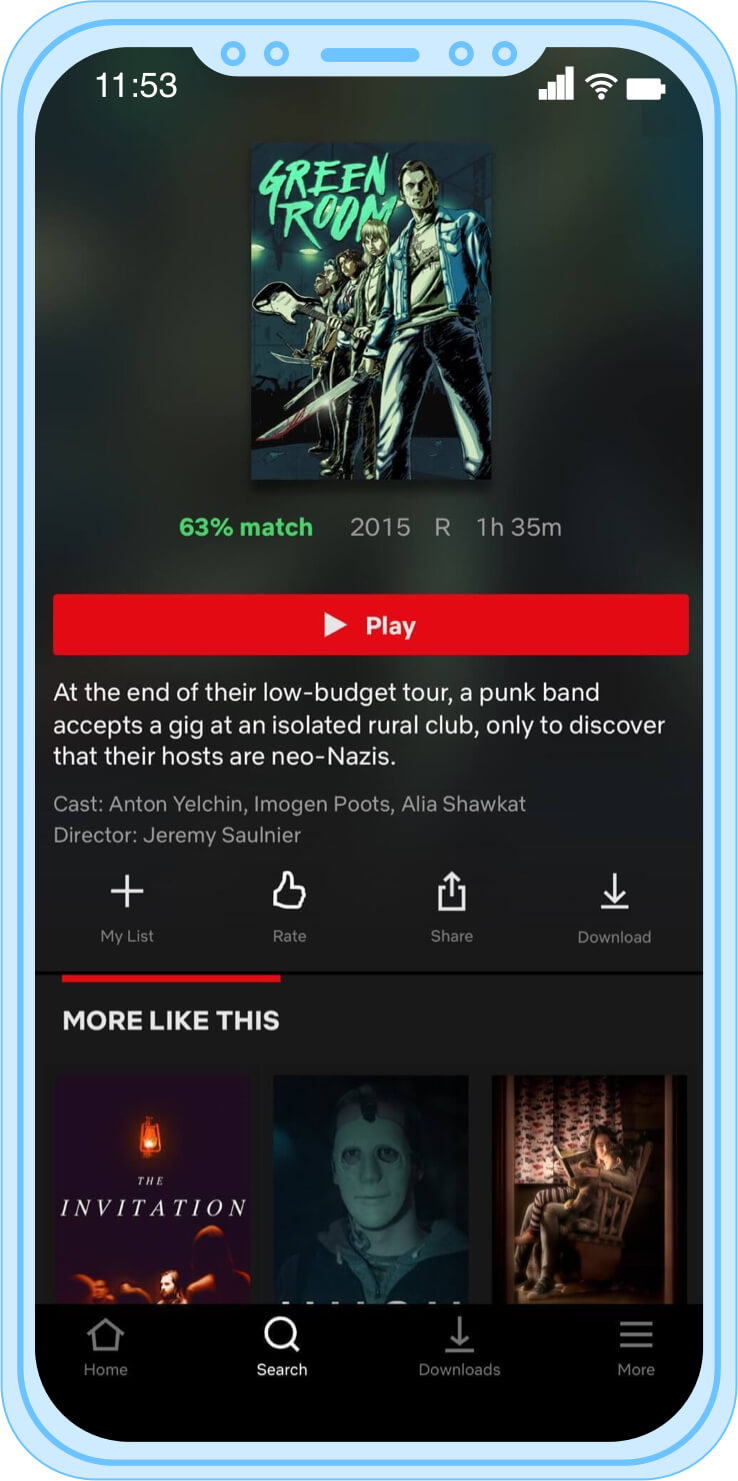This screenshot has width=738, height=1481.
Task: Open the masked man movie tile
Action: coord(370,1188)
